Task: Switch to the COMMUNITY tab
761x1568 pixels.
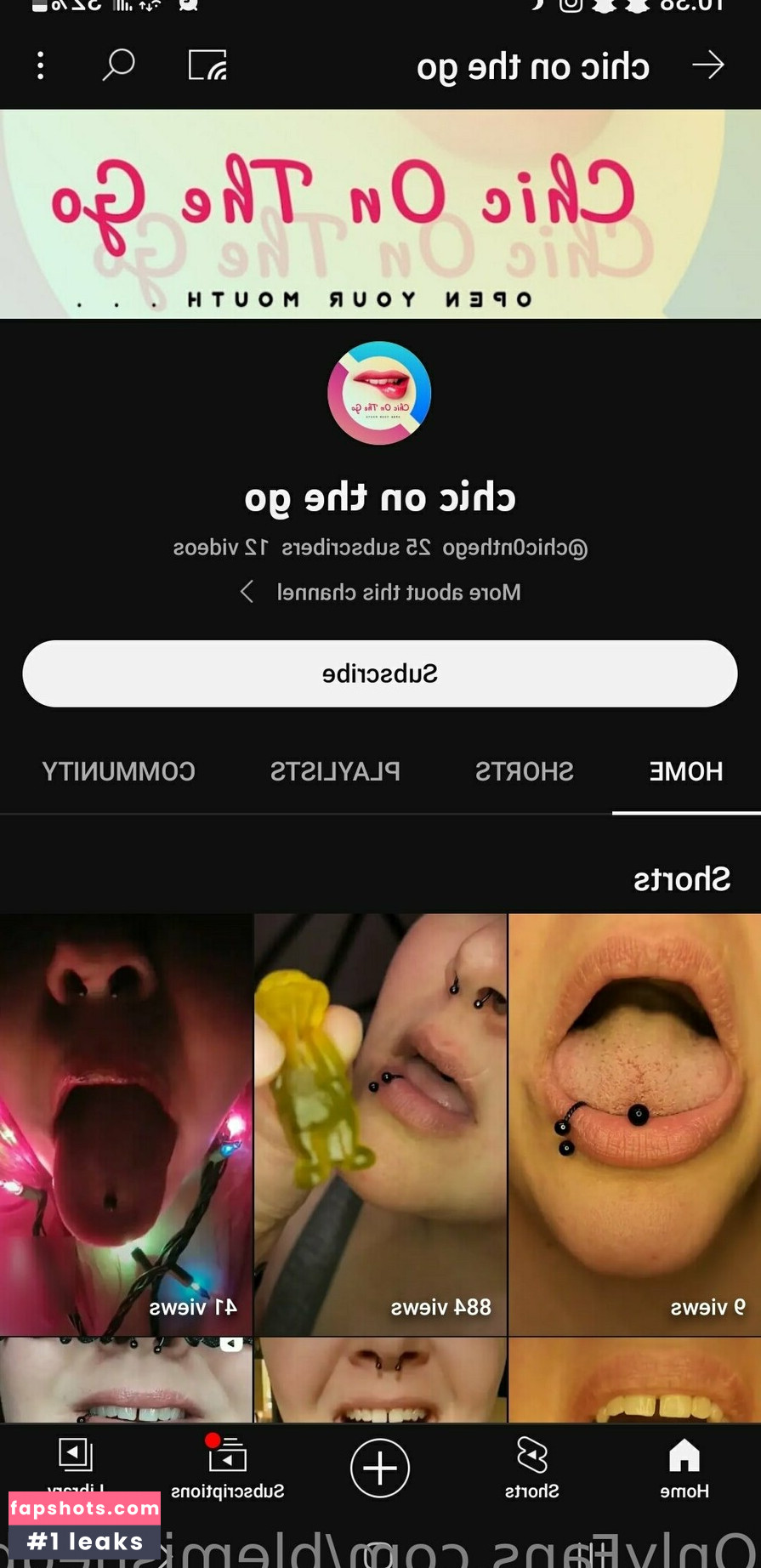Action: coord(118,771)
